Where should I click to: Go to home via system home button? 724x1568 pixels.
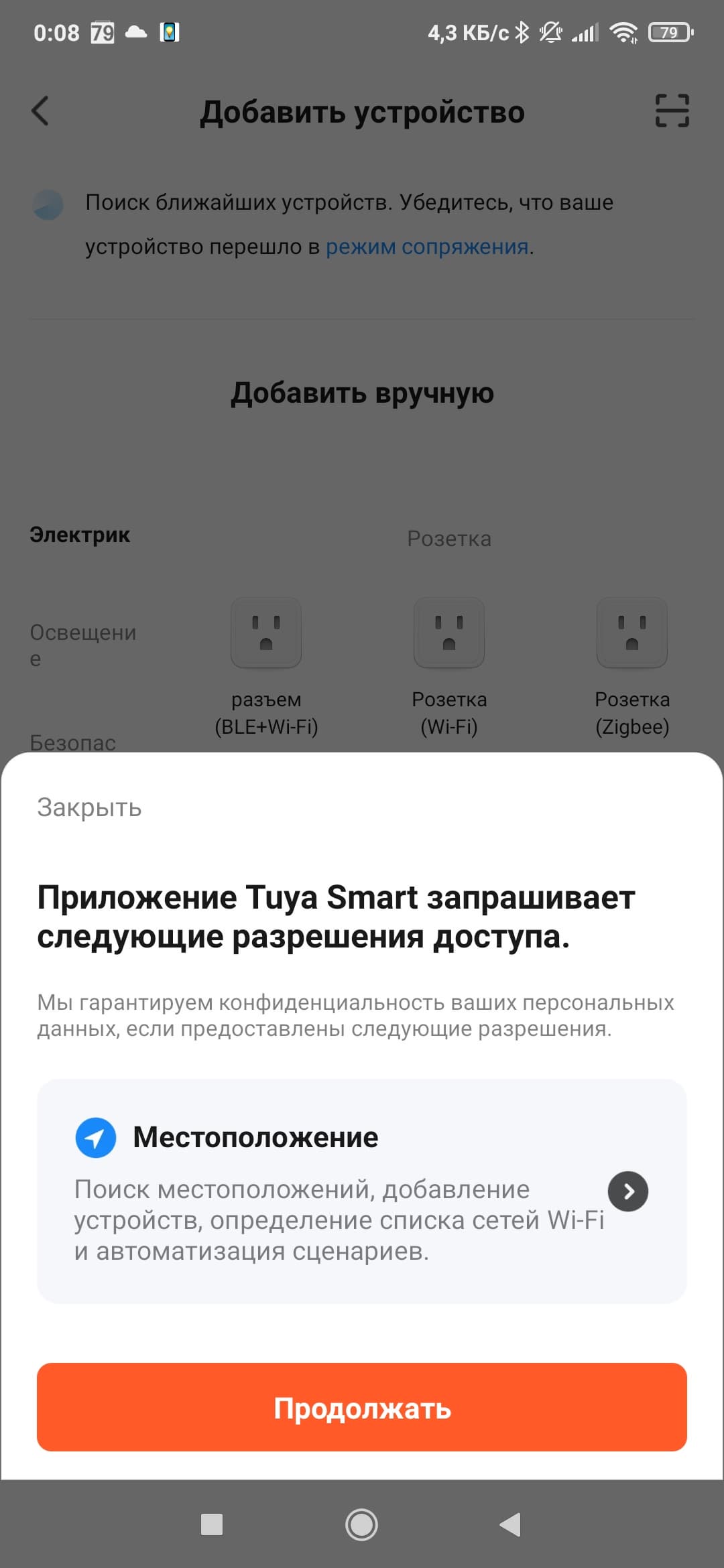[361, 1524]
